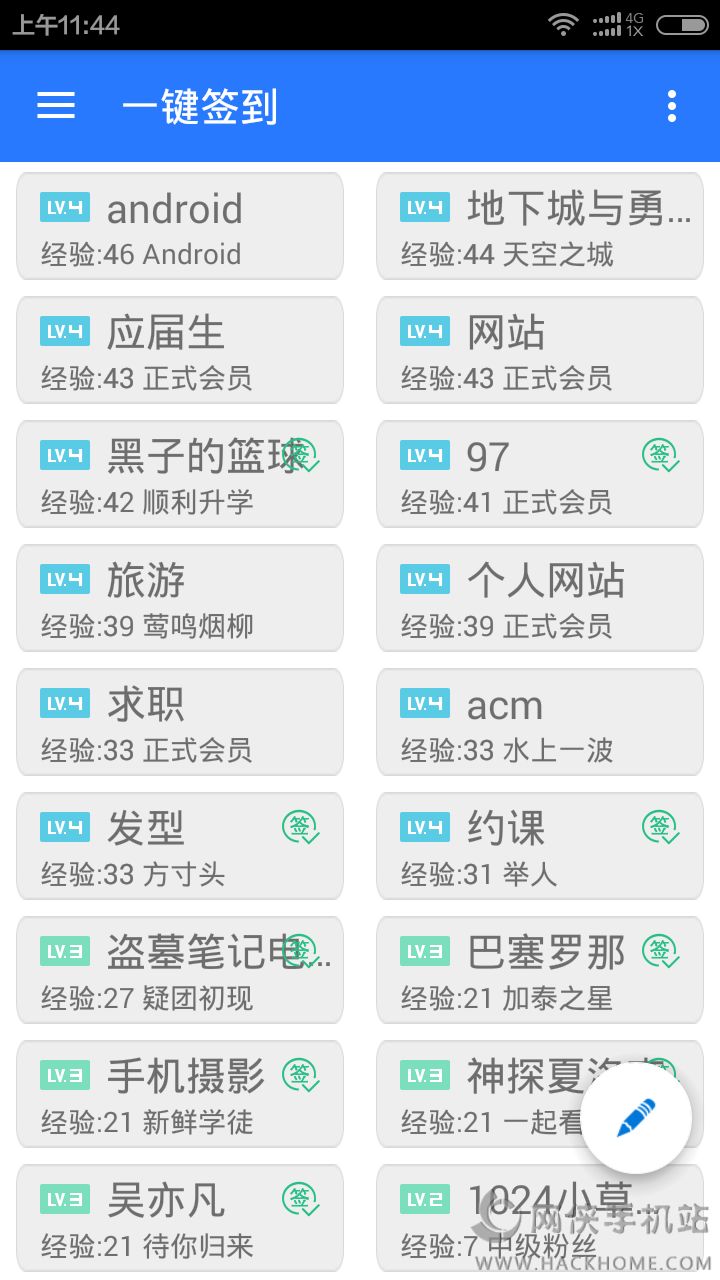Open the 黑子的篮球 card
Viewport: 720px width, 1280px height.
coord(180,474)
